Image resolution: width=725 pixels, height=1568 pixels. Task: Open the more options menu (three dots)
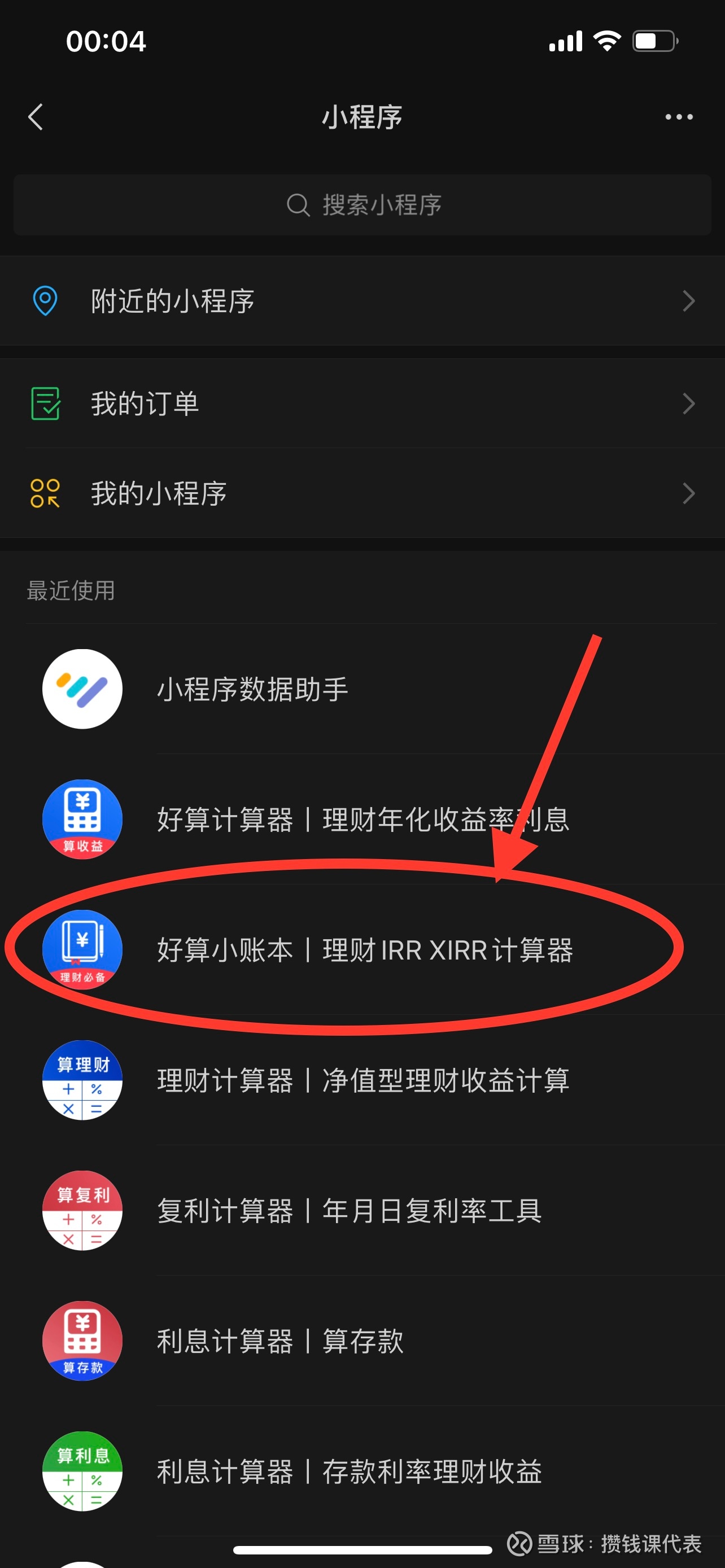(678, 116)
